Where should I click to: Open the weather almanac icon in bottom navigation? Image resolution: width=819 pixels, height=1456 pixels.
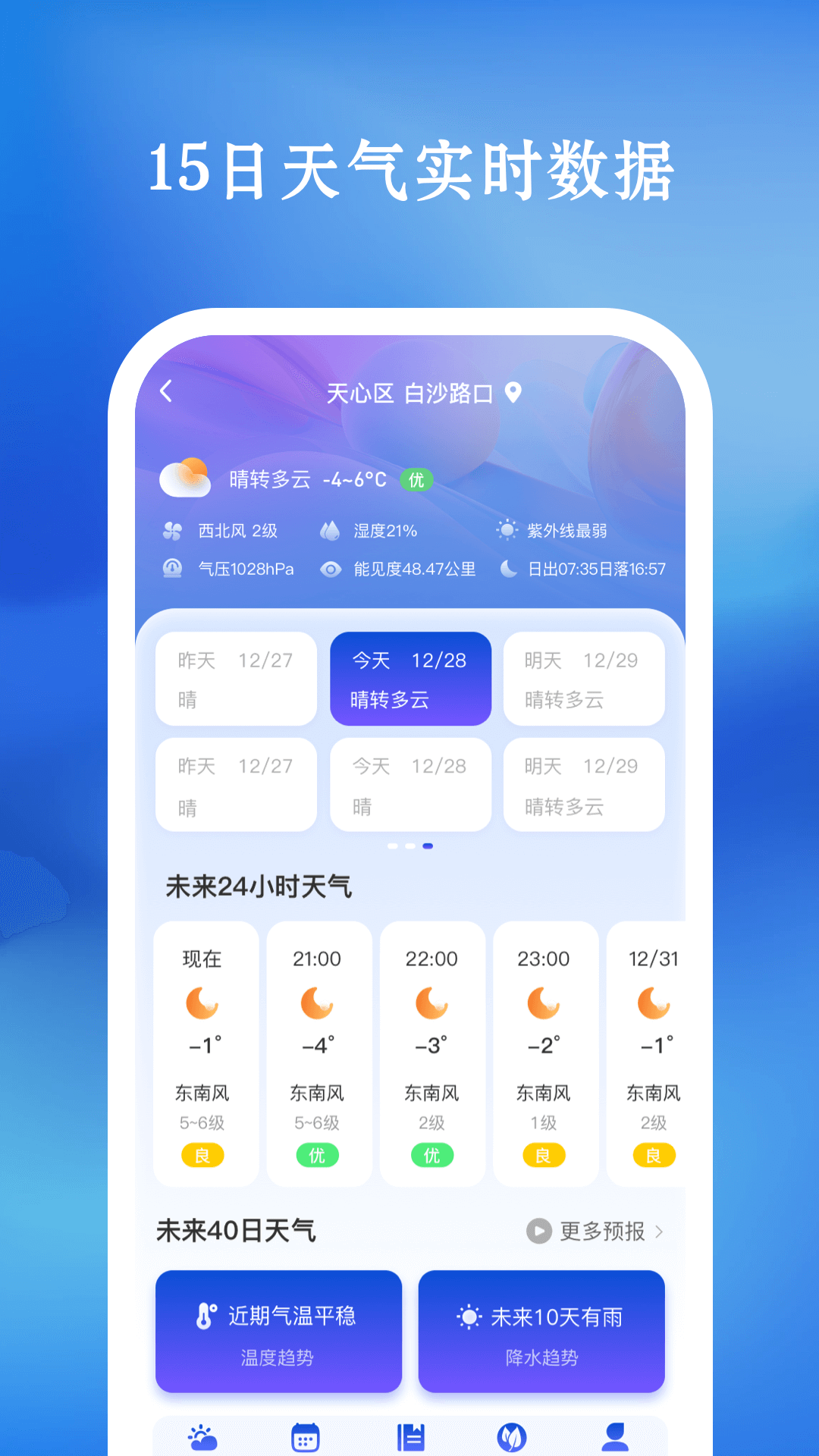pyautogui.click(x=409, y=1436)
